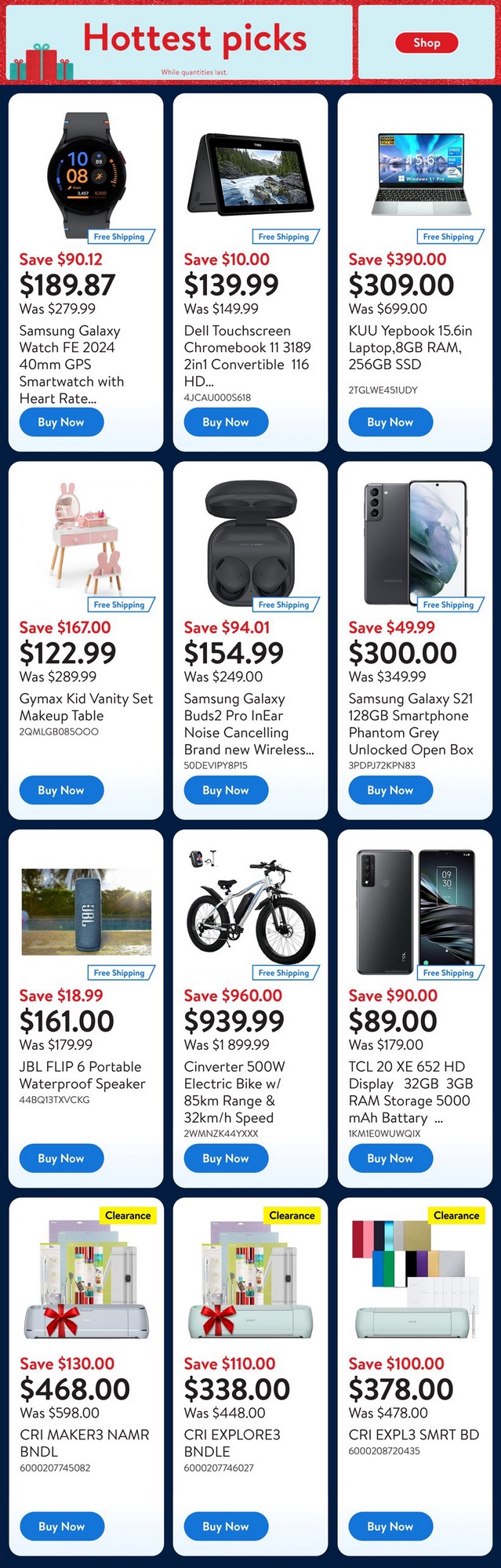
Task: Buy the Dell Touchscreen Chromebook now
Action: [x=226, y=422]
